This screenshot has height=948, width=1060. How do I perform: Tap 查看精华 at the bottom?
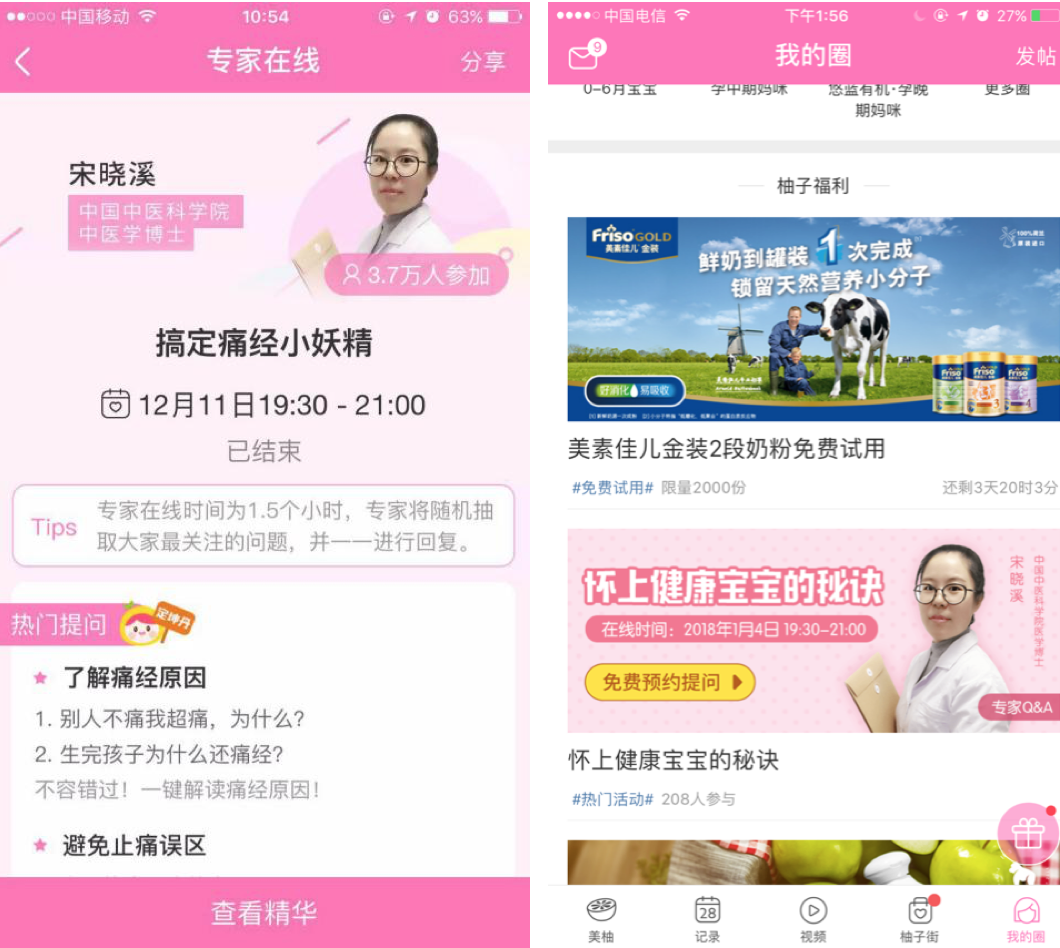click(264, 912)
